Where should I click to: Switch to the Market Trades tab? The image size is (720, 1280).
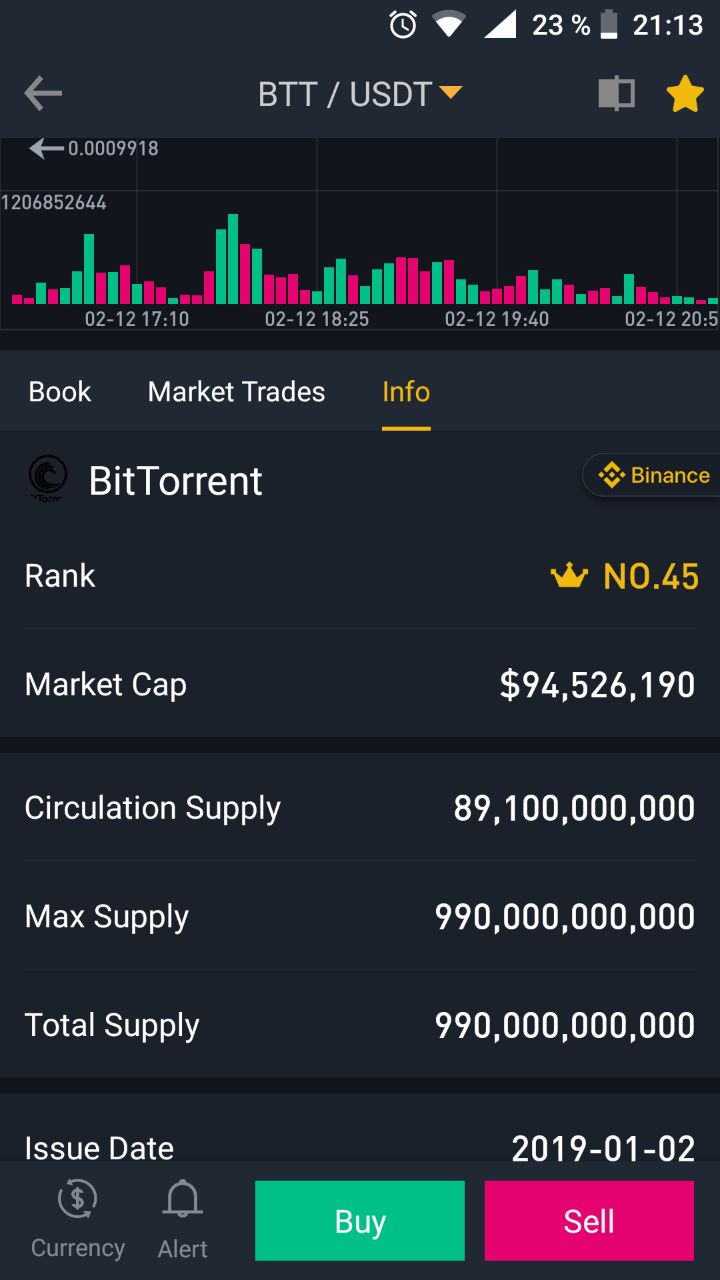coord(236,391)
